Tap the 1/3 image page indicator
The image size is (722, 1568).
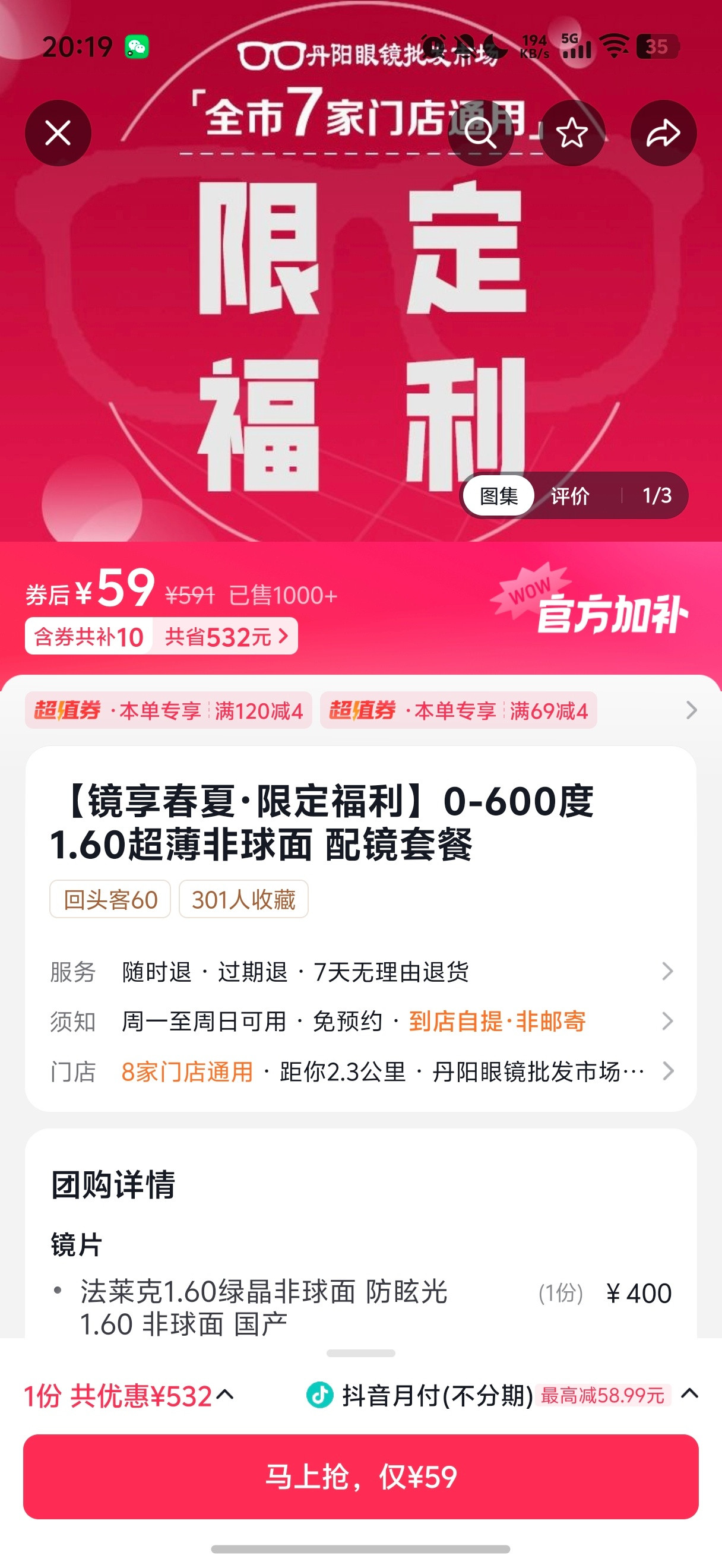[654, 496]
